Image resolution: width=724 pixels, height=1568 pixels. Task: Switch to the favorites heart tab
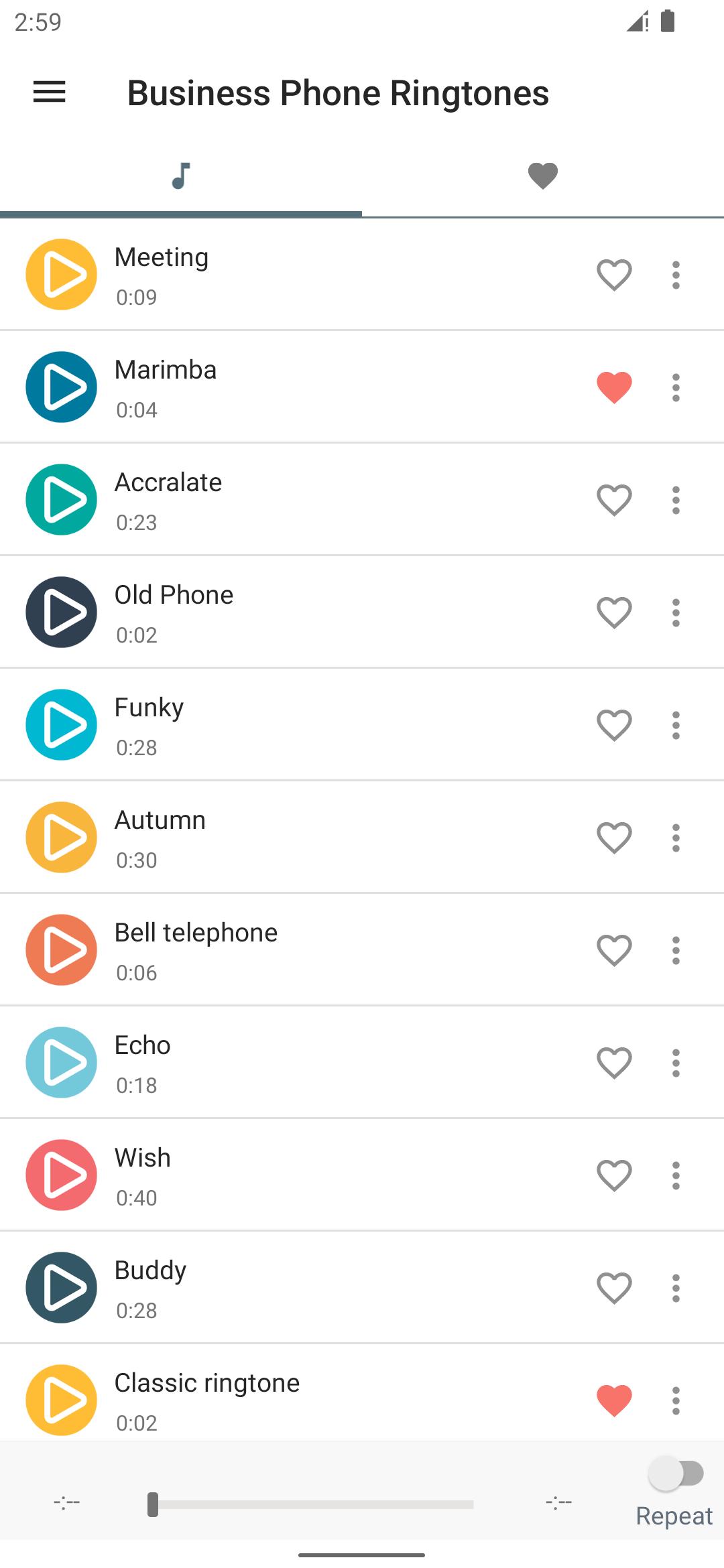[543, 176]
